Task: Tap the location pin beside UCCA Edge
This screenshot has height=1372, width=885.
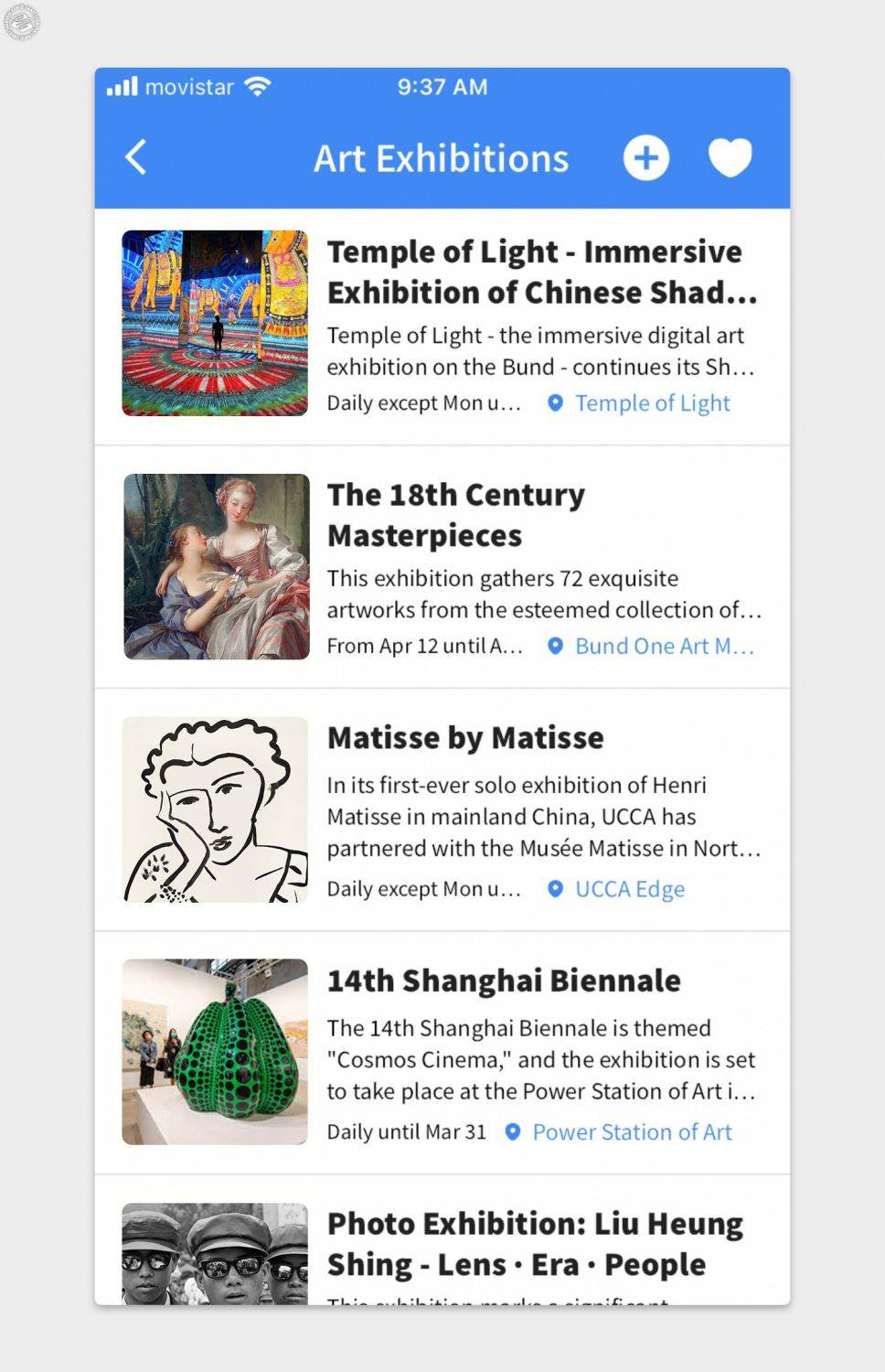Action: click(555, 888)
